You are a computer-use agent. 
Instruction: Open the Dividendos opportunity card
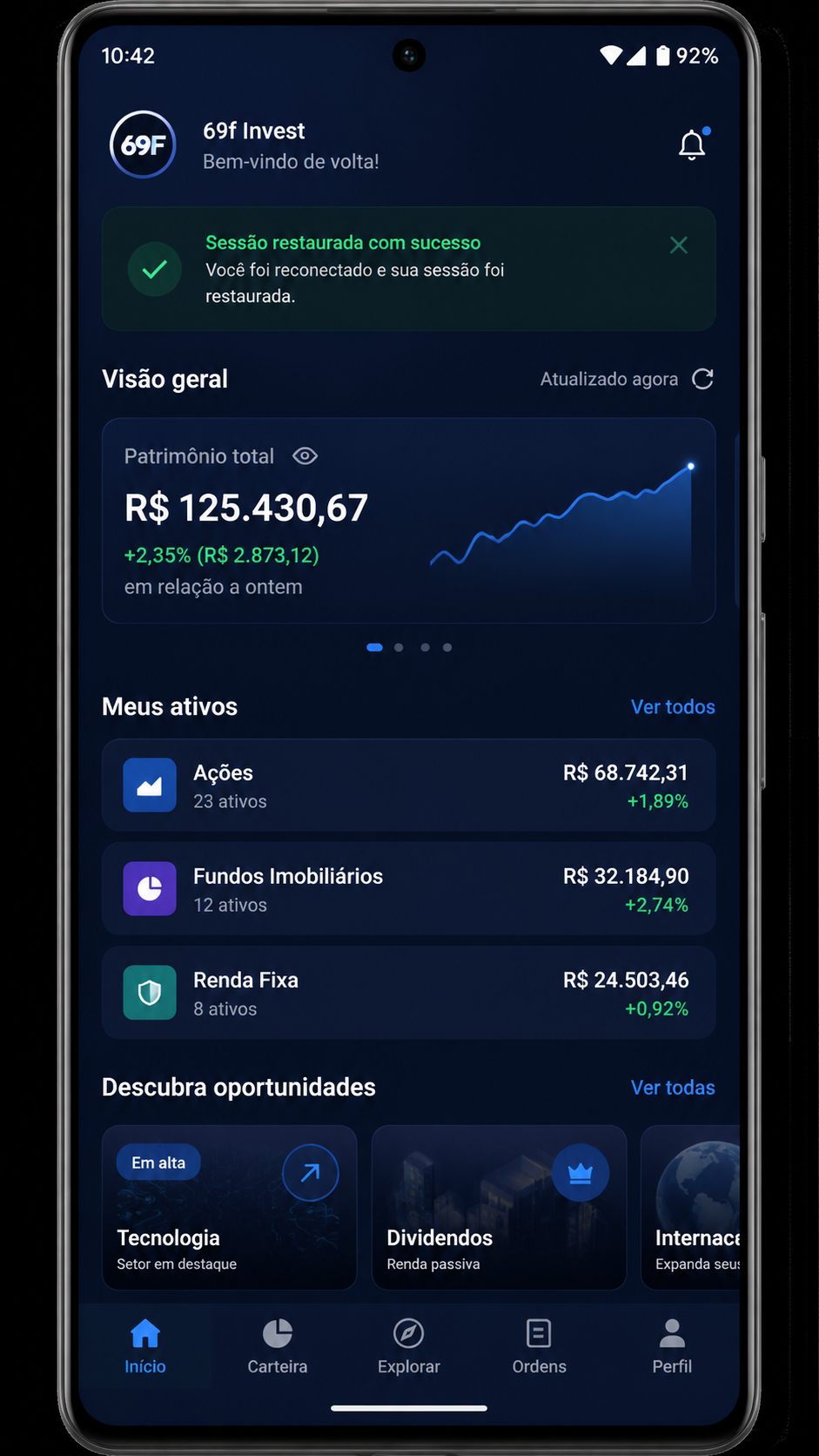[x=500, y=1208]
